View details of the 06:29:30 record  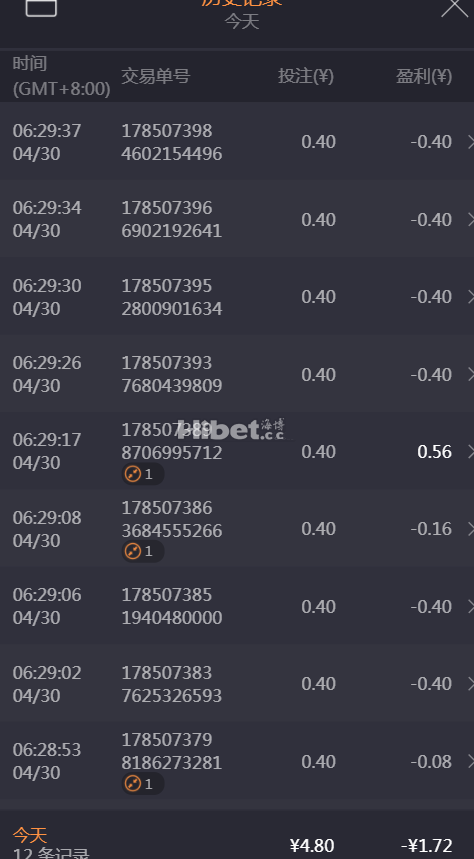(x=237, y=296)
